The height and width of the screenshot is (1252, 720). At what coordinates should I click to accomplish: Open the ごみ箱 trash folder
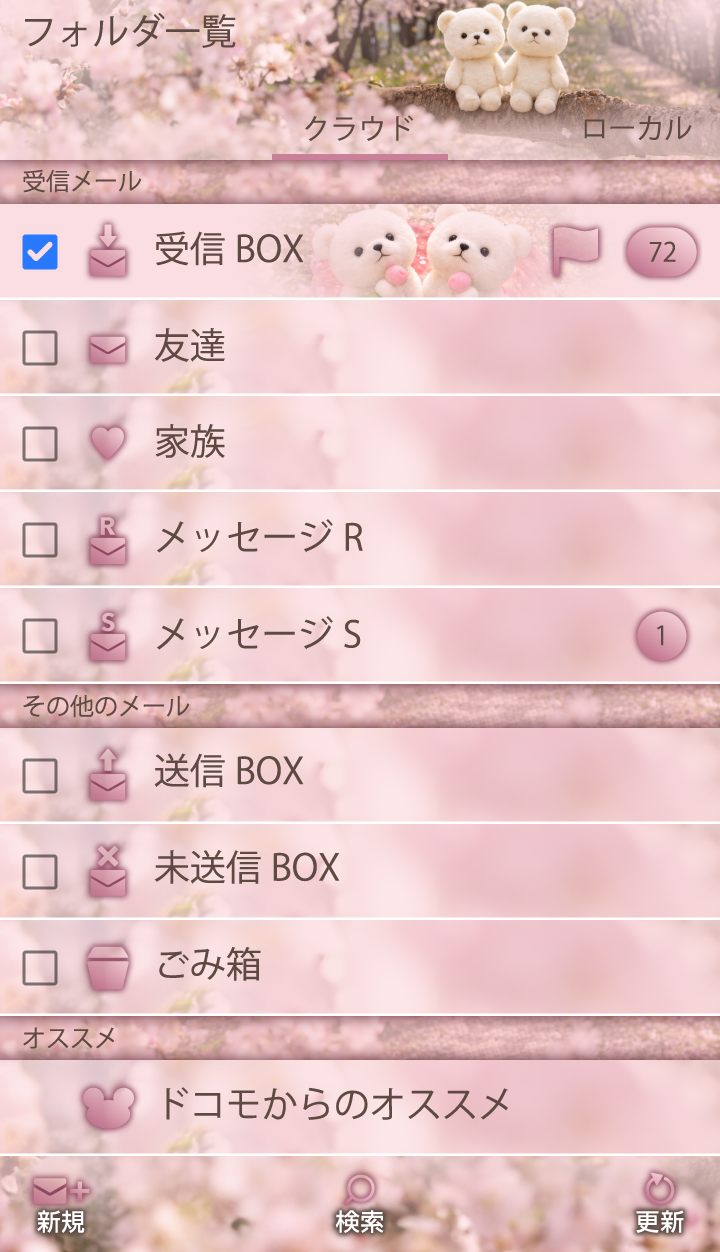click(x=208, y=966)
